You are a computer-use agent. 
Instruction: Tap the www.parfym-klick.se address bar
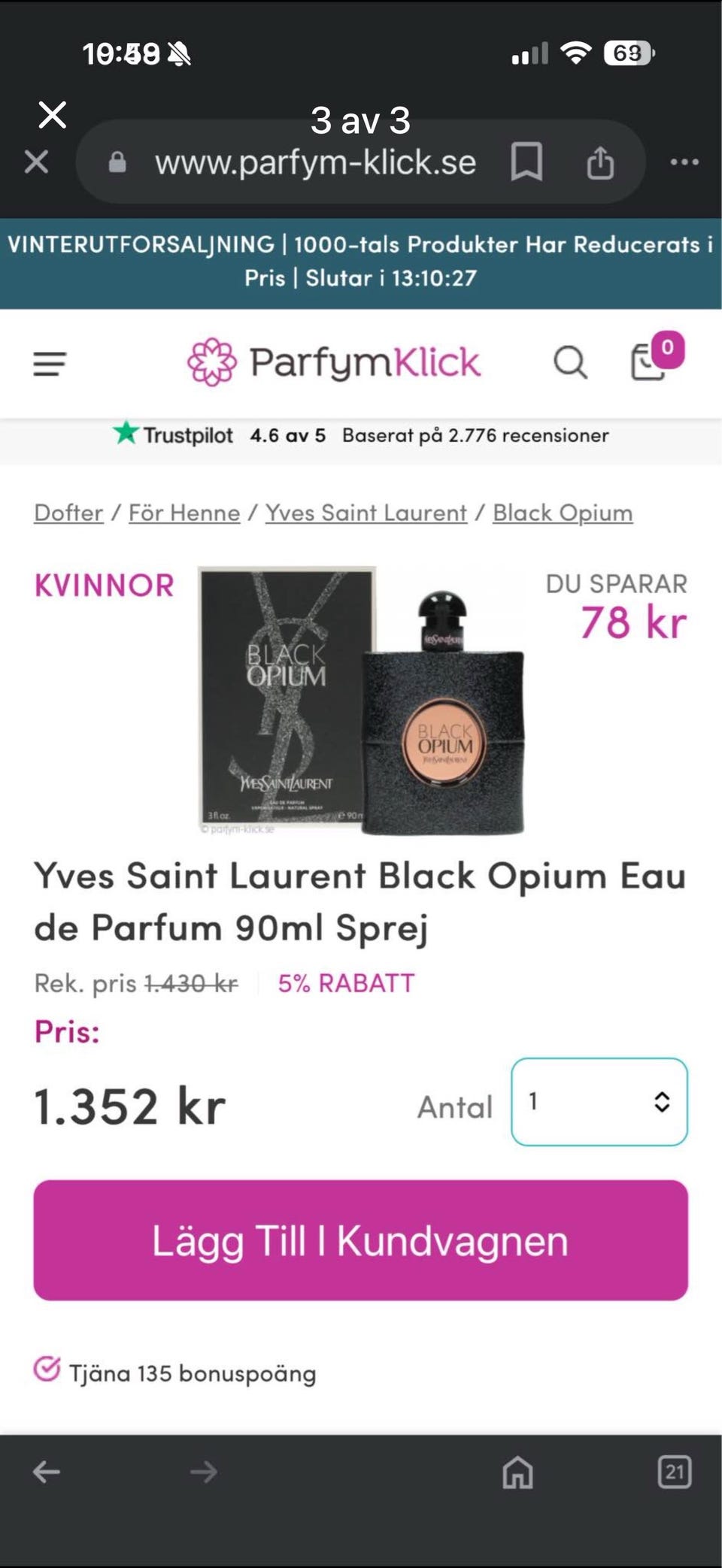coord(315,162)
